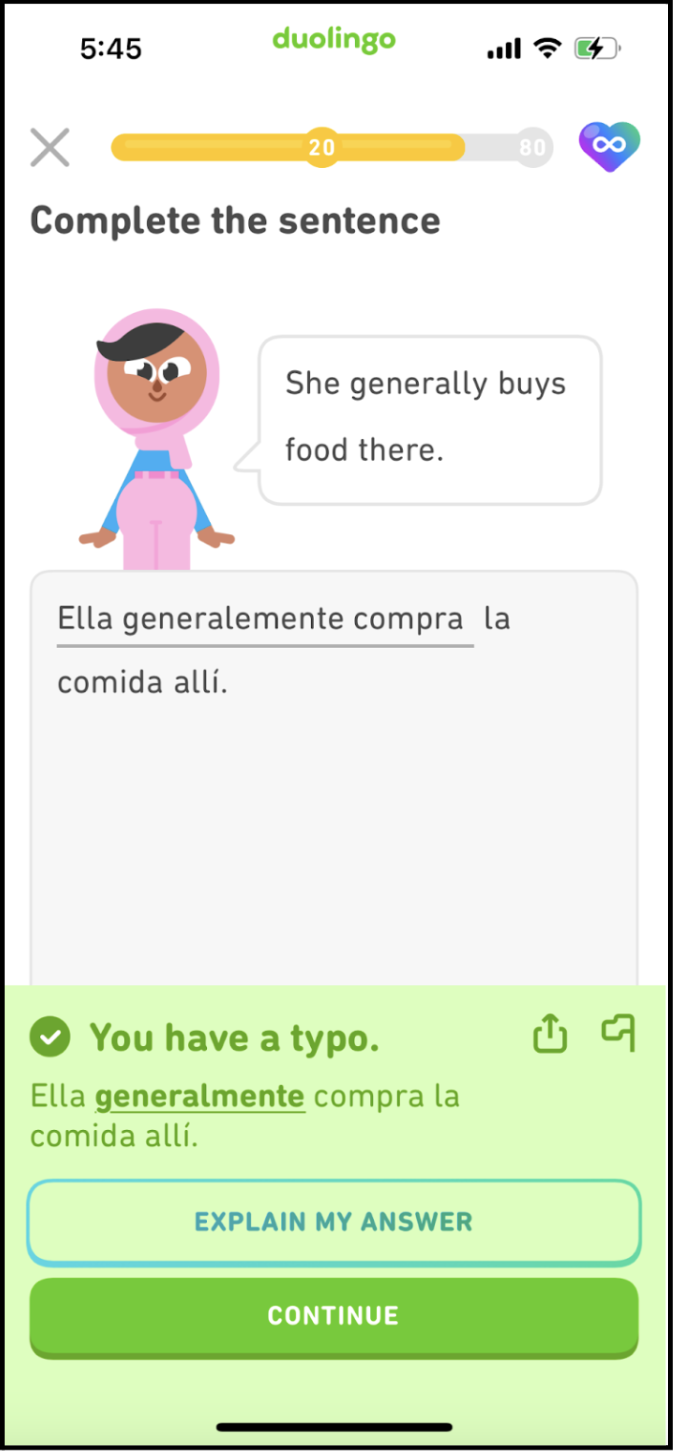Tap Explain My Answer
The height and width of the screenshot is (1451, 673).
[x=334, y=1222]
